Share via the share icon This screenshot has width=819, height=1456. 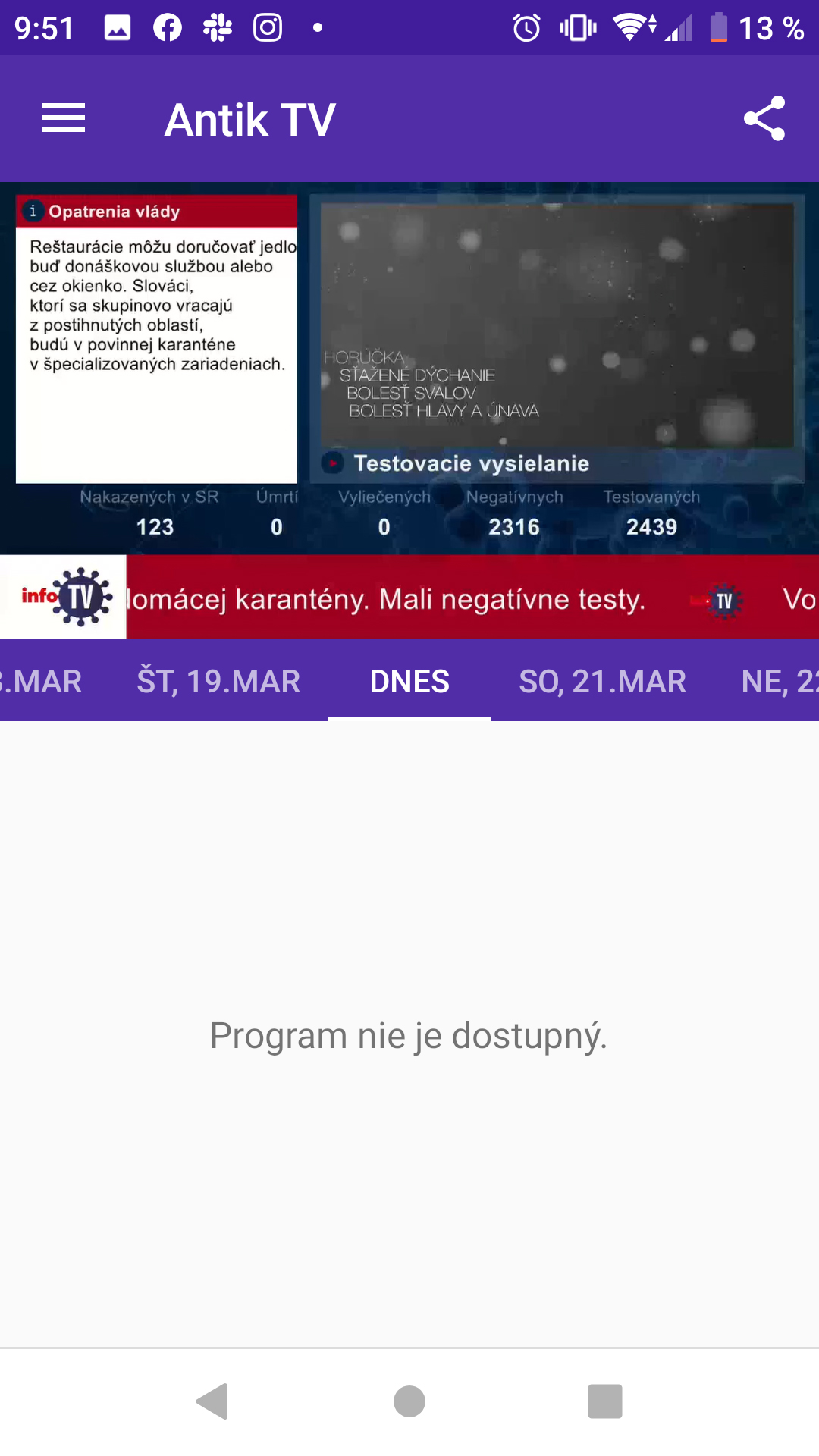(x=764, y=118)
